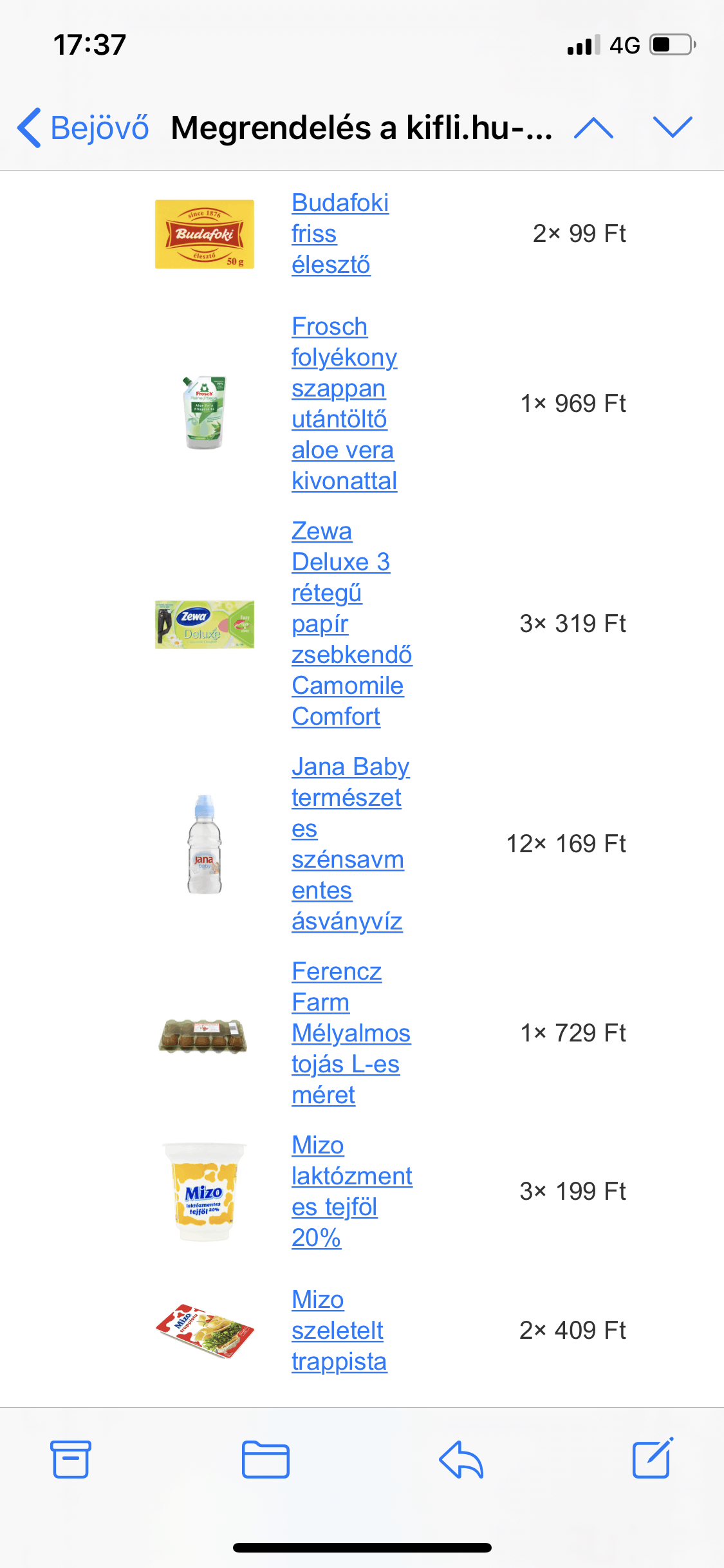
Task: Go back to the Bejövő inbox
Action: pyautogui.click(x=83, y=127)
